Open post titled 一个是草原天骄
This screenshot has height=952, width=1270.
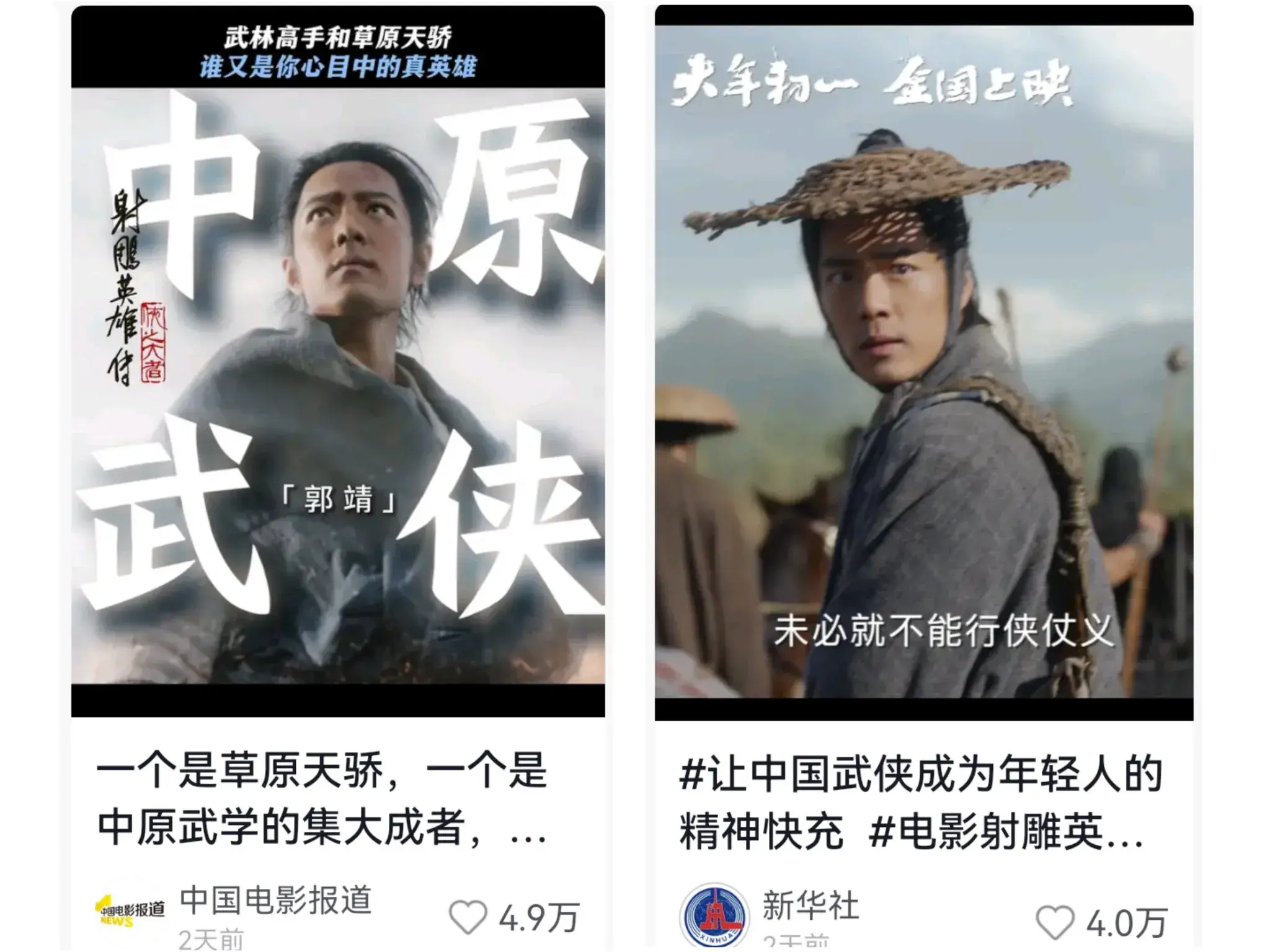point(322,799)
